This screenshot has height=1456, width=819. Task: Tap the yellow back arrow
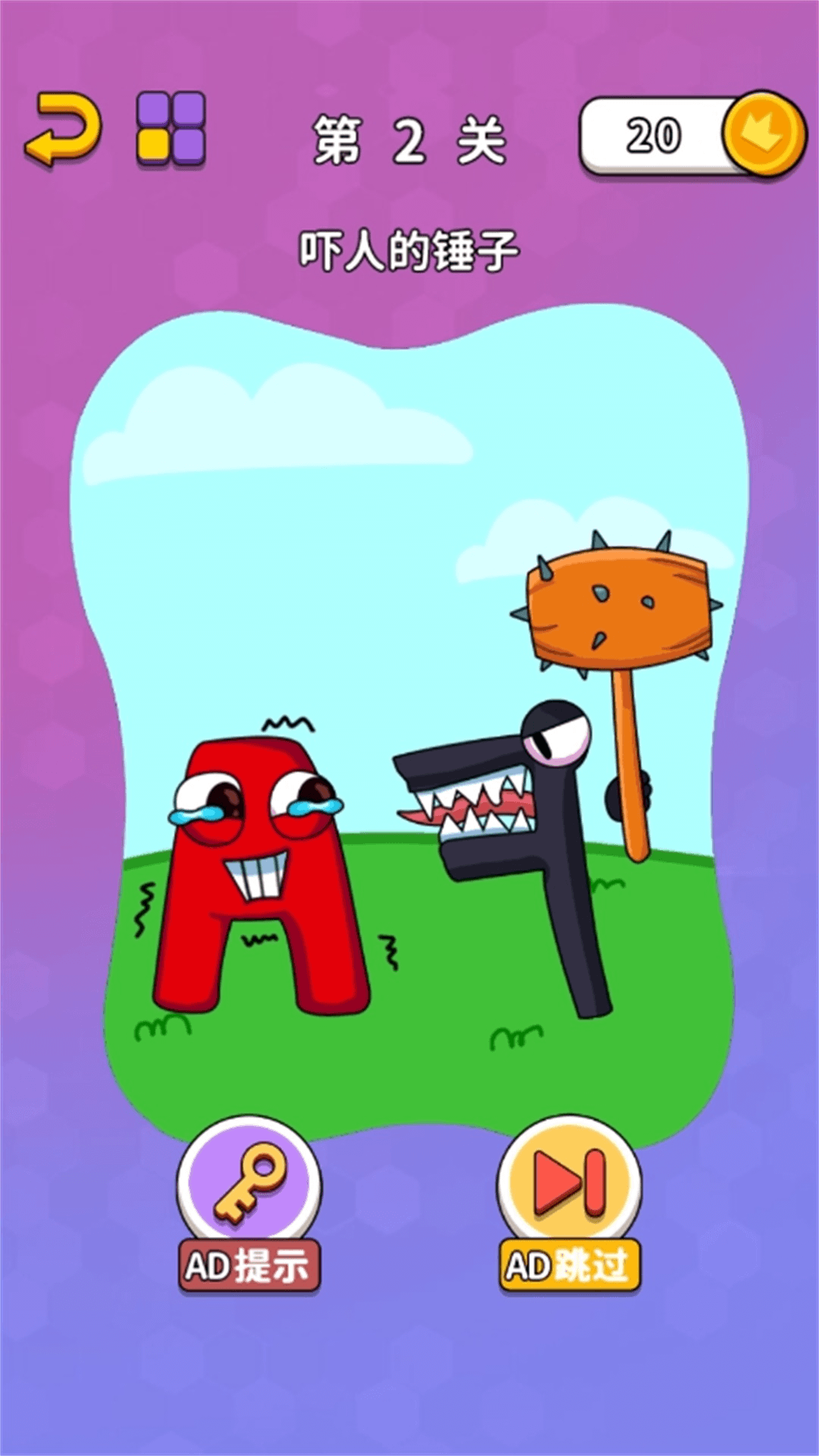64,130
